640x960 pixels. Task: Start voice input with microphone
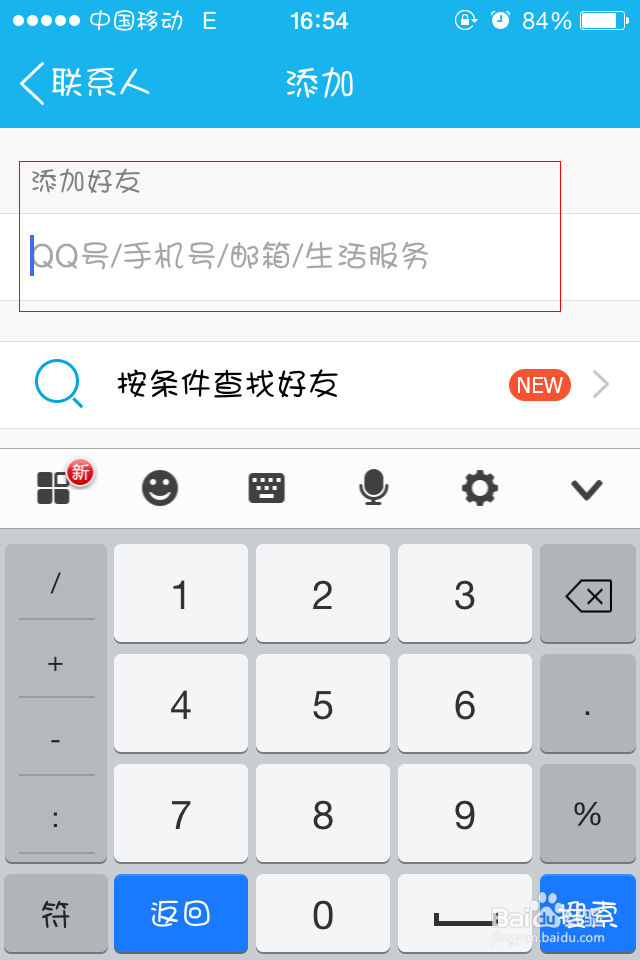pyautogui.click(x=373, y=488)
